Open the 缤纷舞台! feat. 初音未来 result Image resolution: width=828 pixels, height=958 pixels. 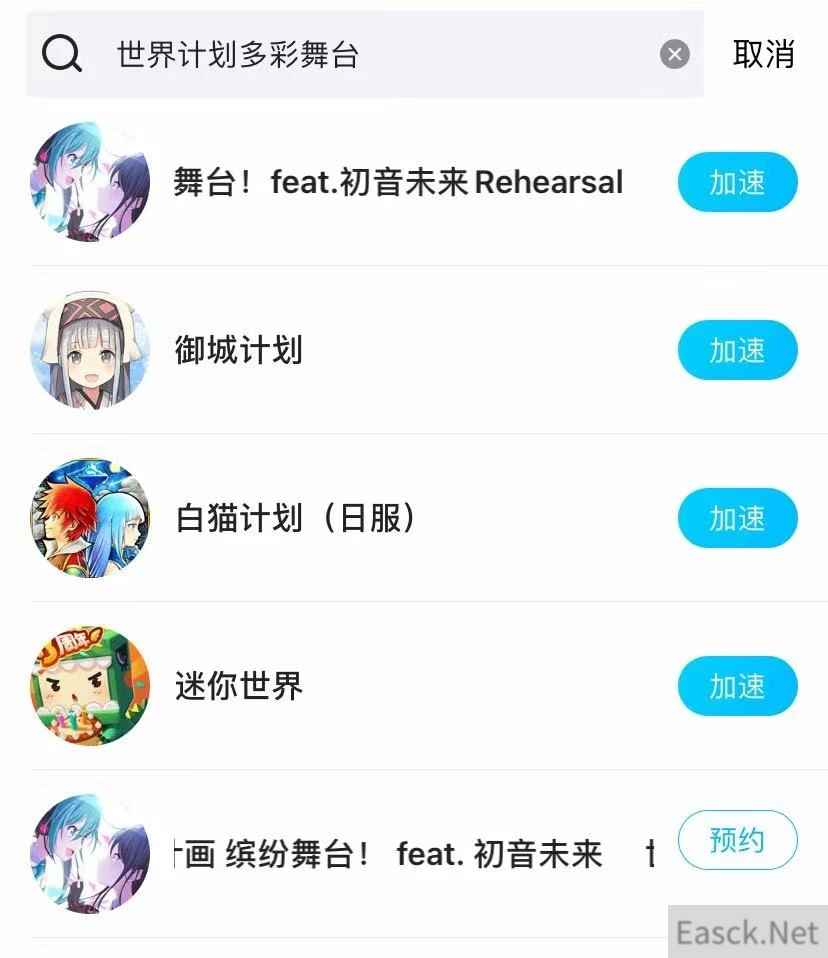click(x=390, y=855)
